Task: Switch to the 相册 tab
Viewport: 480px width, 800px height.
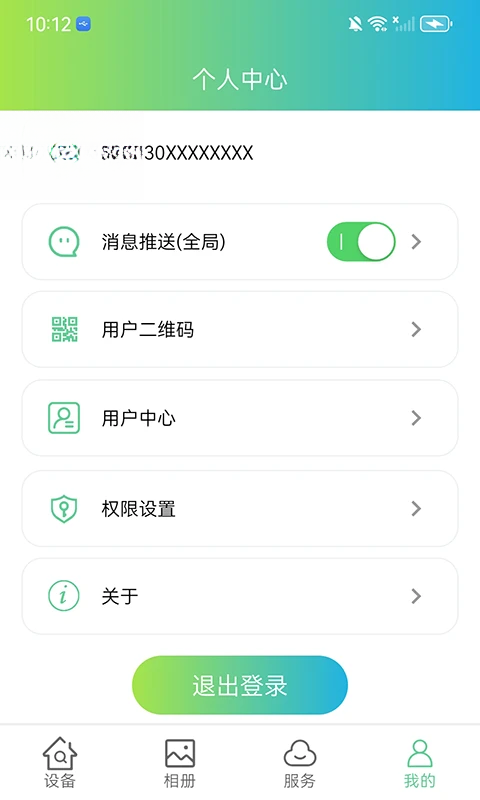Action: pyautogui.click(x=180, y=763)
